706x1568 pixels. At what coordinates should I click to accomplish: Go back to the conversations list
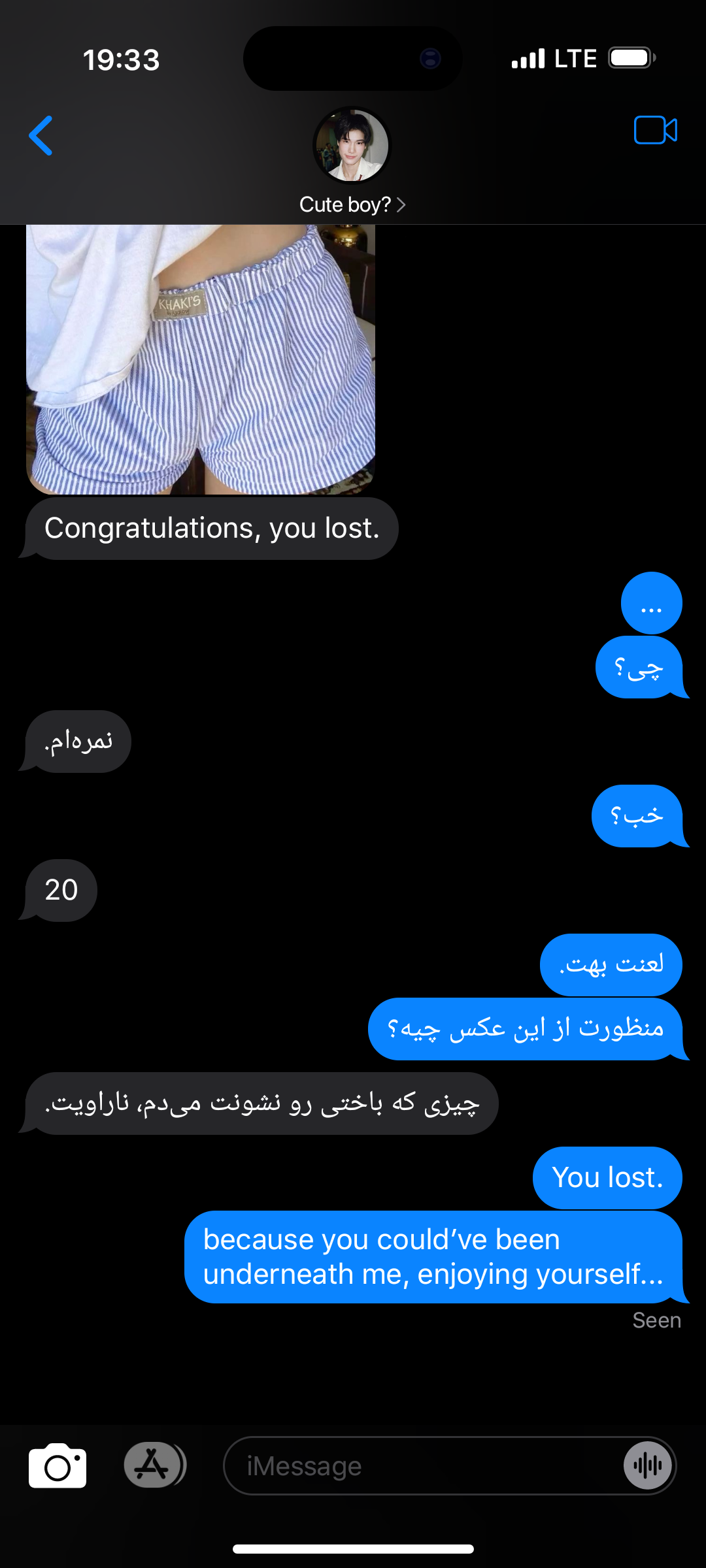pyautogui.click(x=41, y=136)
